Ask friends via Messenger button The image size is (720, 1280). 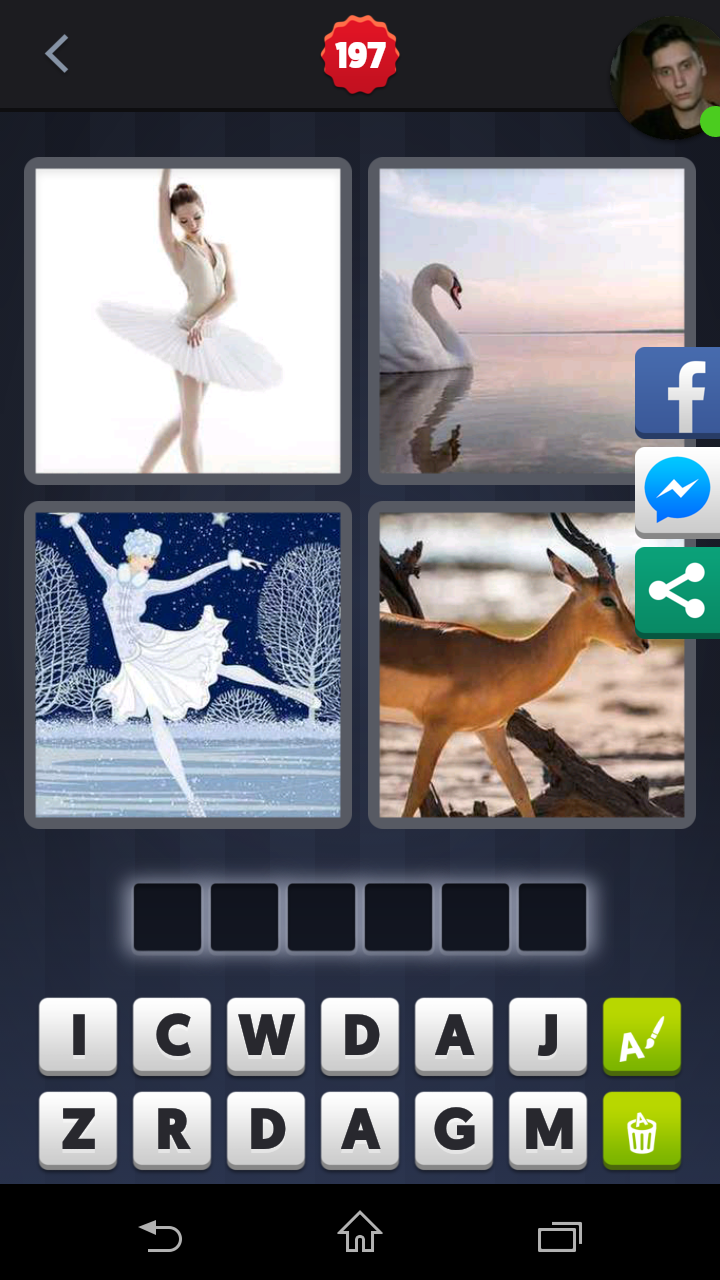pyautogui.click(x=678, y=491)
